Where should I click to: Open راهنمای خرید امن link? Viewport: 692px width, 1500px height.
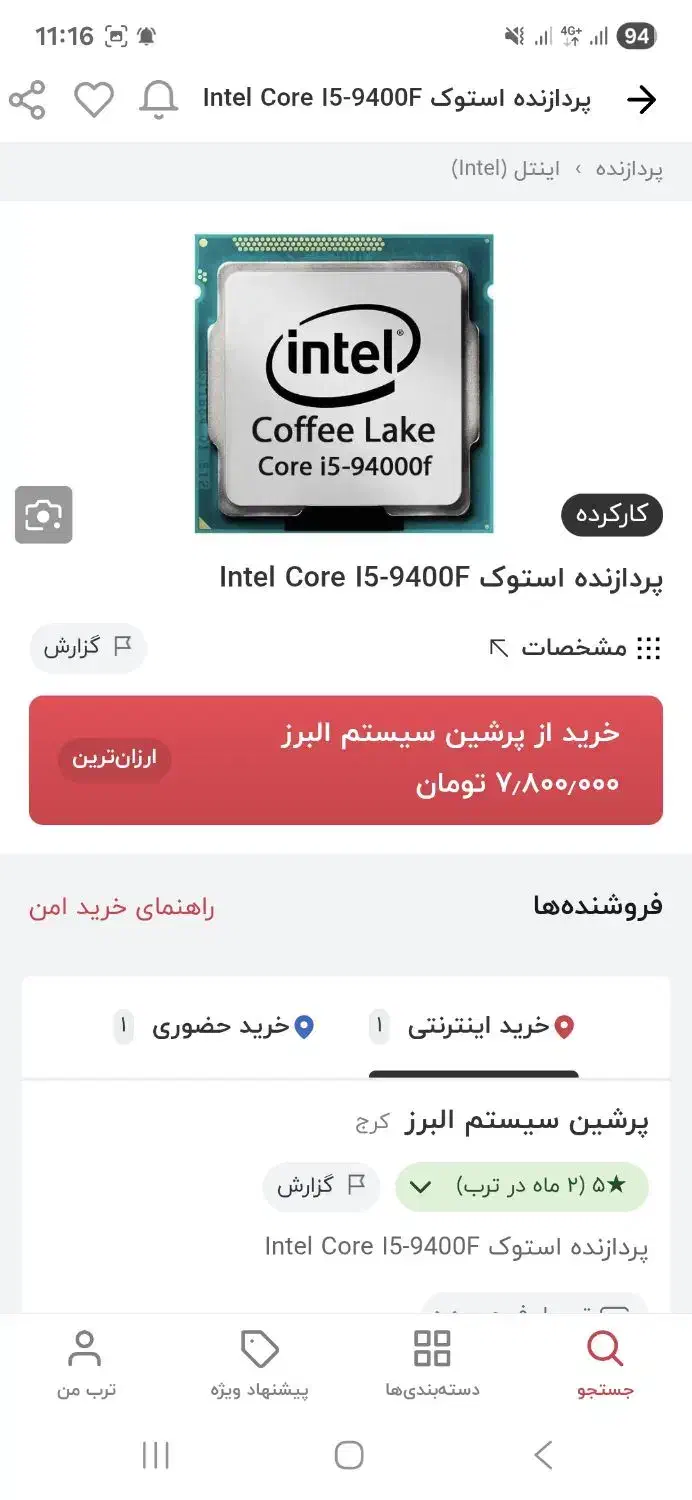point(122,907)
